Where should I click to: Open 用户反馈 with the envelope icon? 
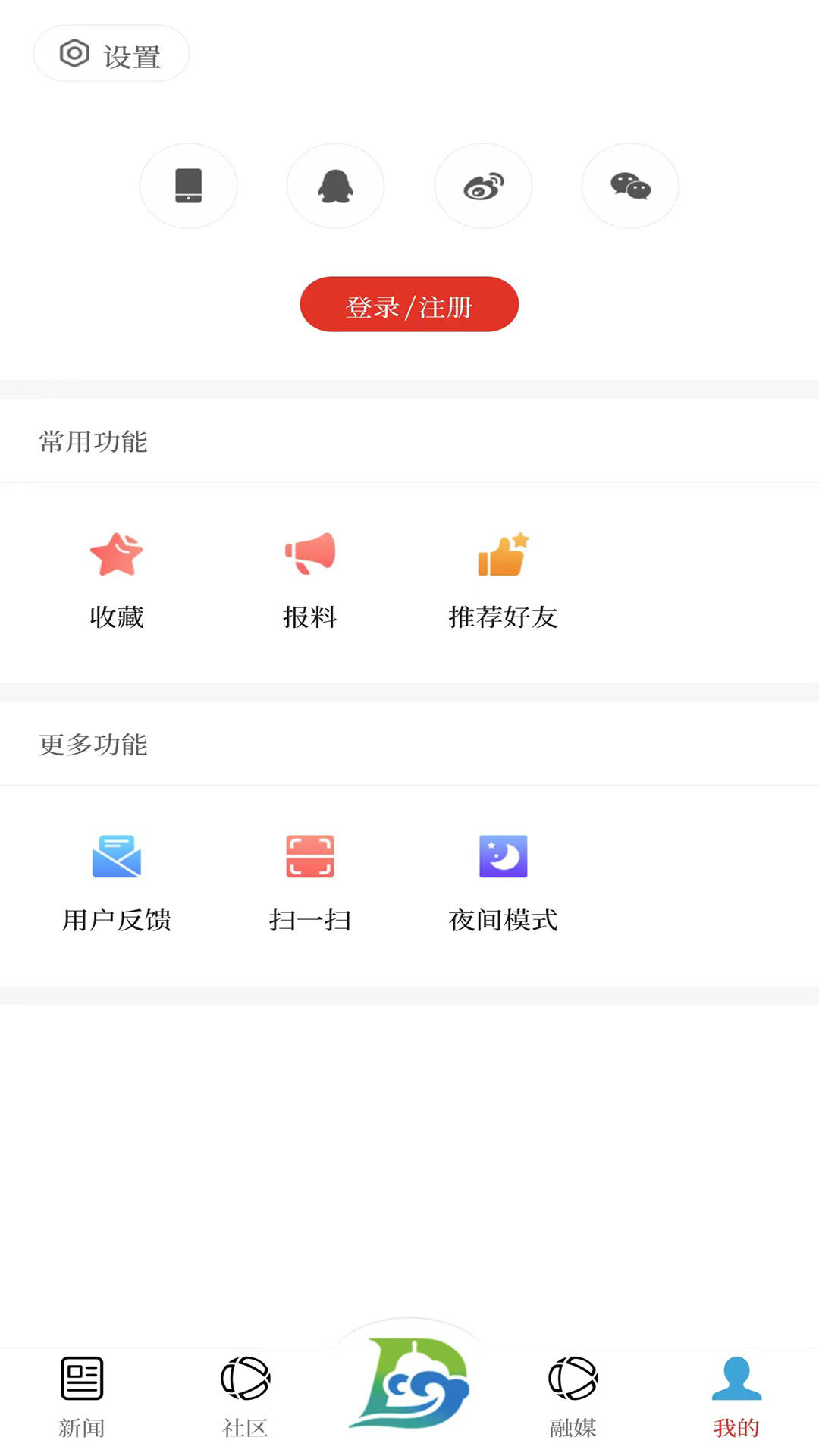(117, 855)
